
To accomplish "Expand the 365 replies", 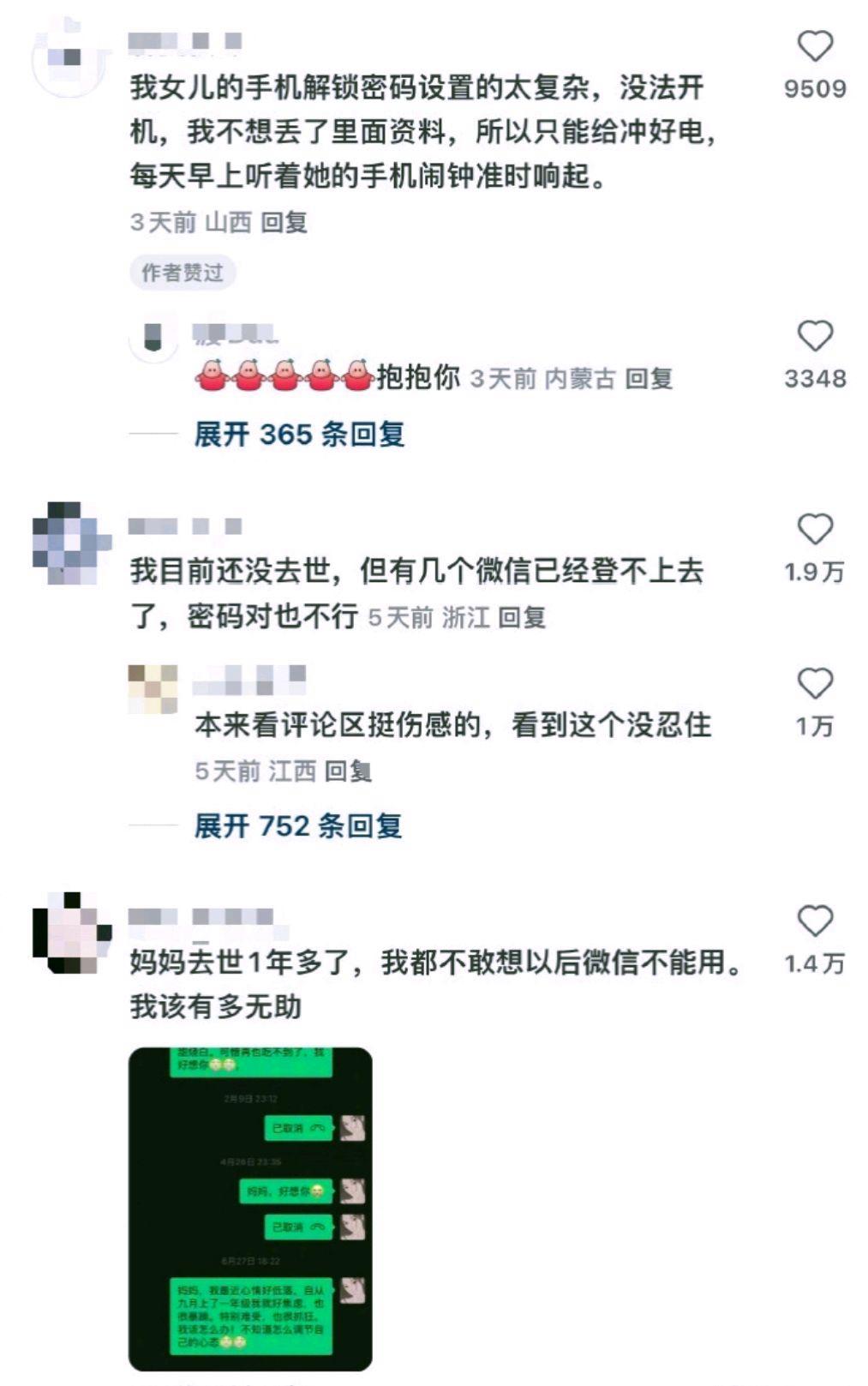I will (299, 435).
